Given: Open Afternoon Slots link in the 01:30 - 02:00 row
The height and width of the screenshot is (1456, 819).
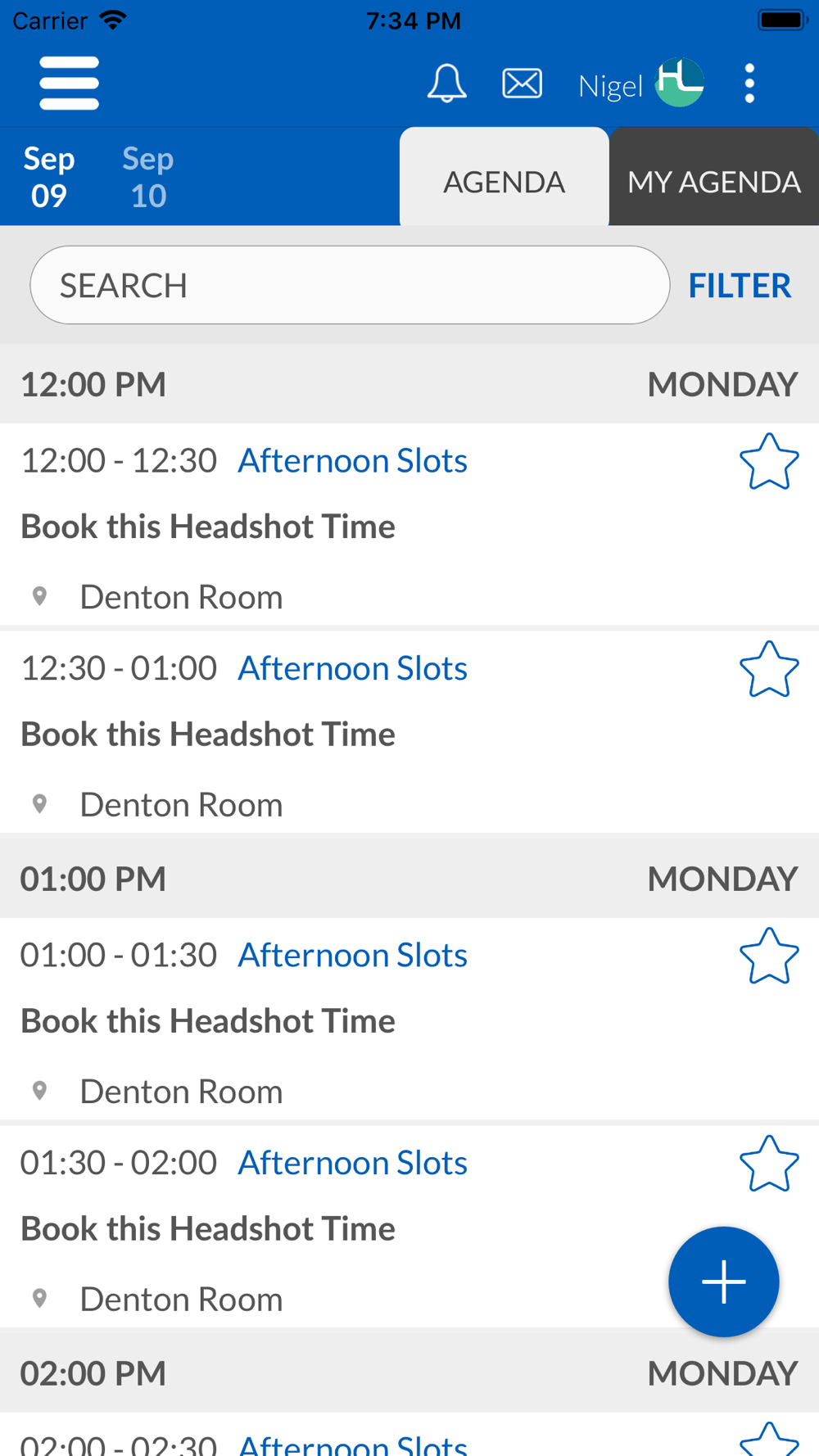Looking at the screenshot, I should pyautogui.click(x=352, y=1163).
